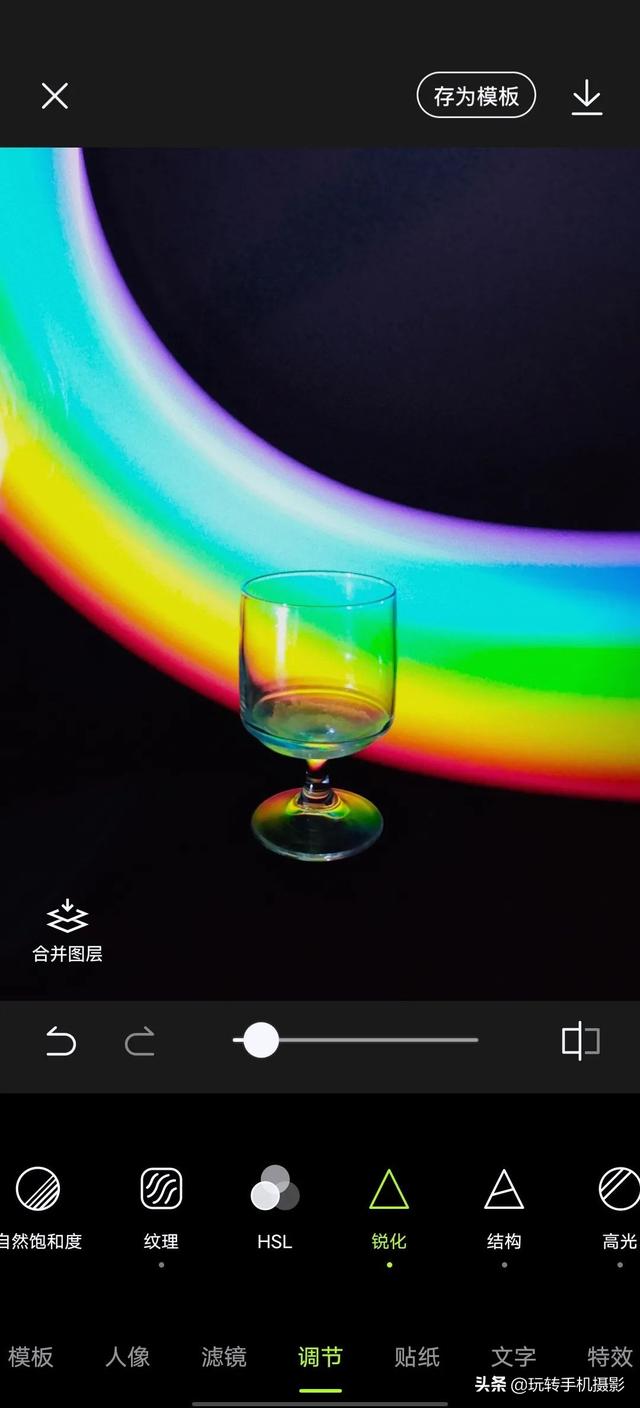640x1408 pixels.
Task: Close the photo editor
Action: tap(54, 96)
